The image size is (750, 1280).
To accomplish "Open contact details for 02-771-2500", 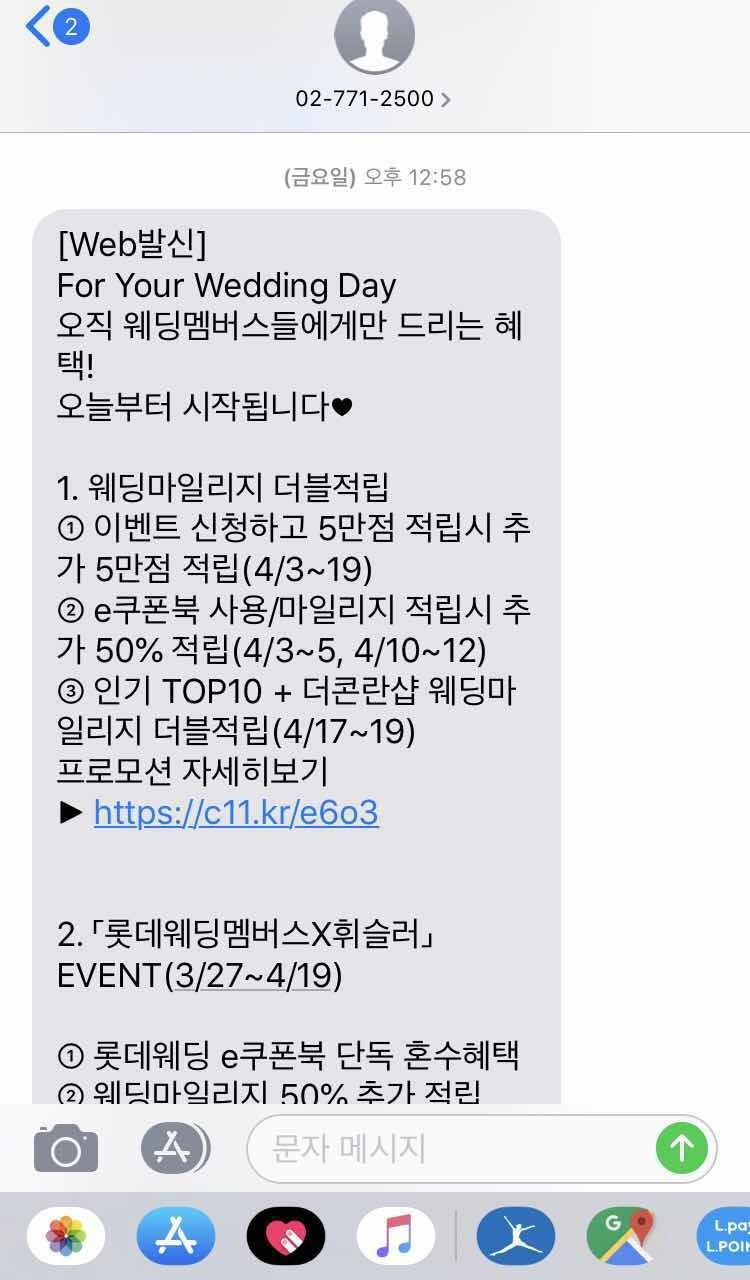I will coord(373,98).
